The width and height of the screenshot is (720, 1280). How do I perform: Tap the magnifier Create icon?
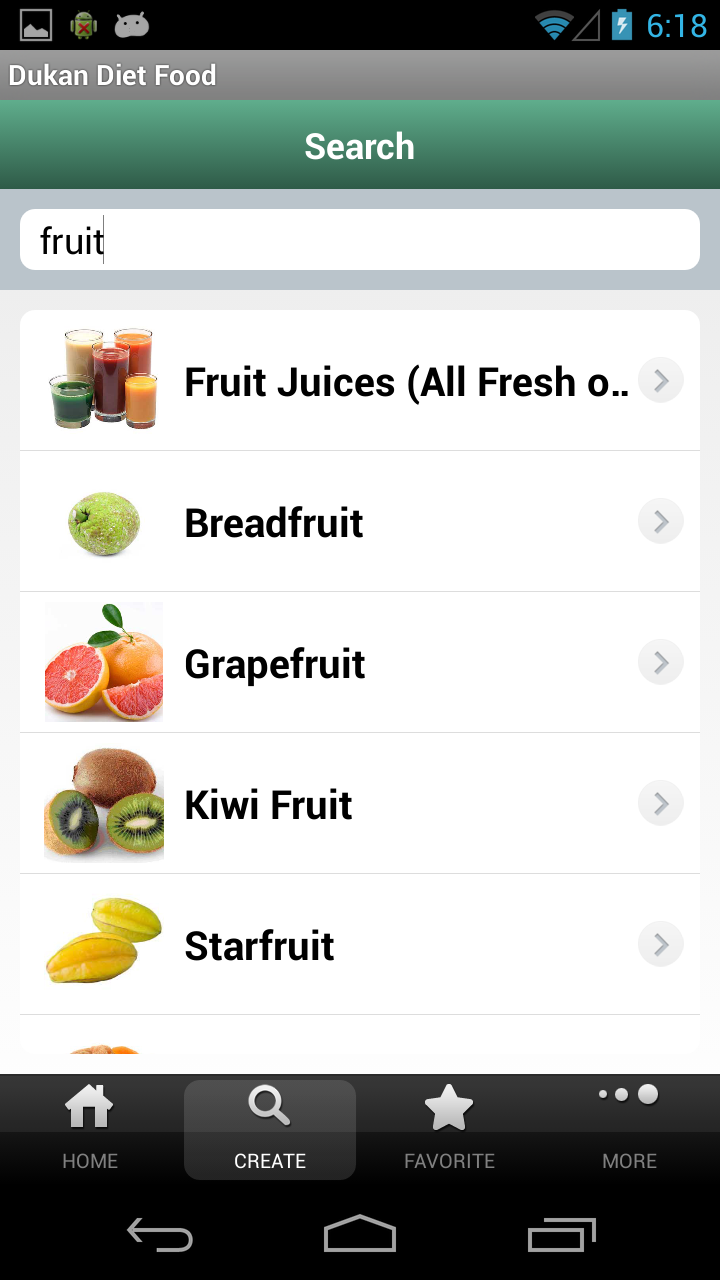point(269,1105)
